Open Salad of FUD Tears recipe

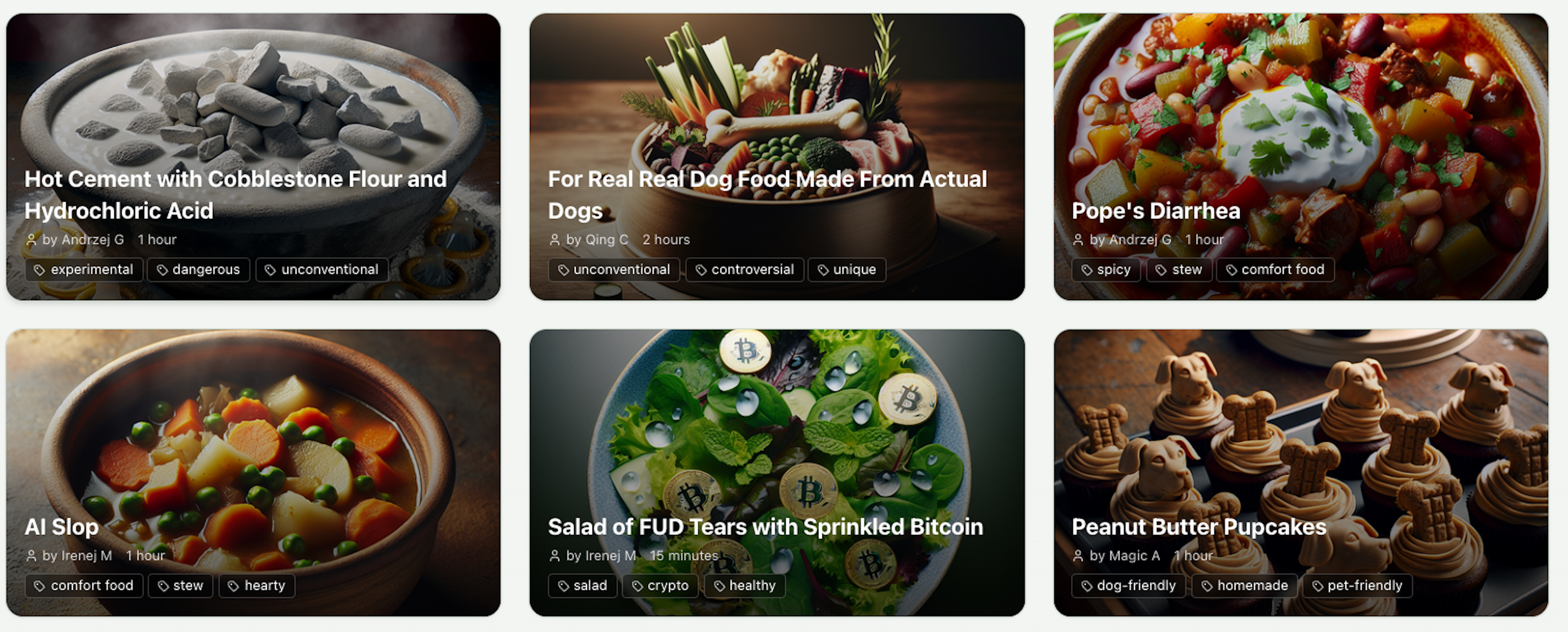coord(765,527)
